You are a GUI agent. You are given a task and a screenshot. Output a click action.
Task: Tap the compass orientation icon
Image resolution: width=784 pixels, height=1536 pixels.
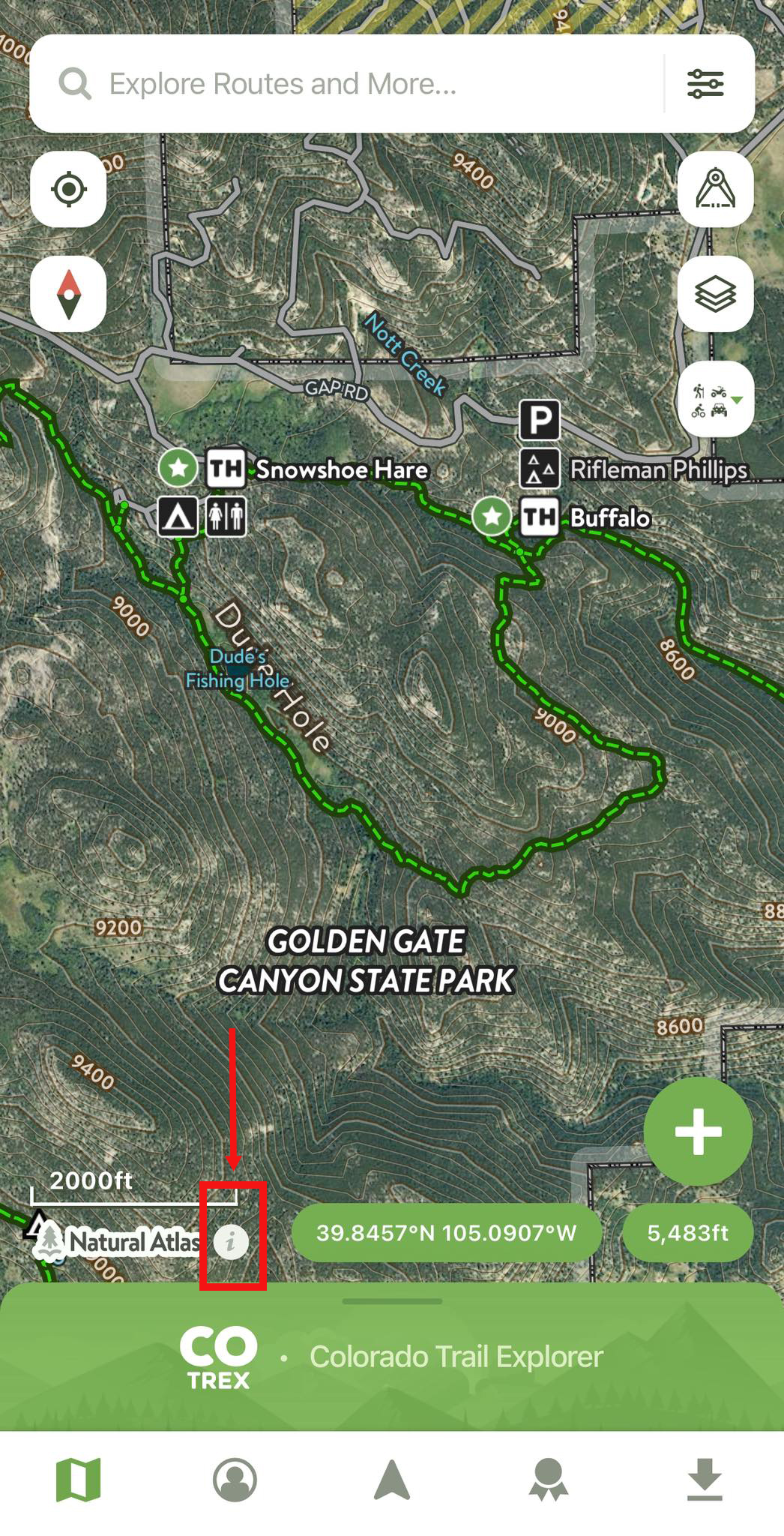[x=68, y=292]
